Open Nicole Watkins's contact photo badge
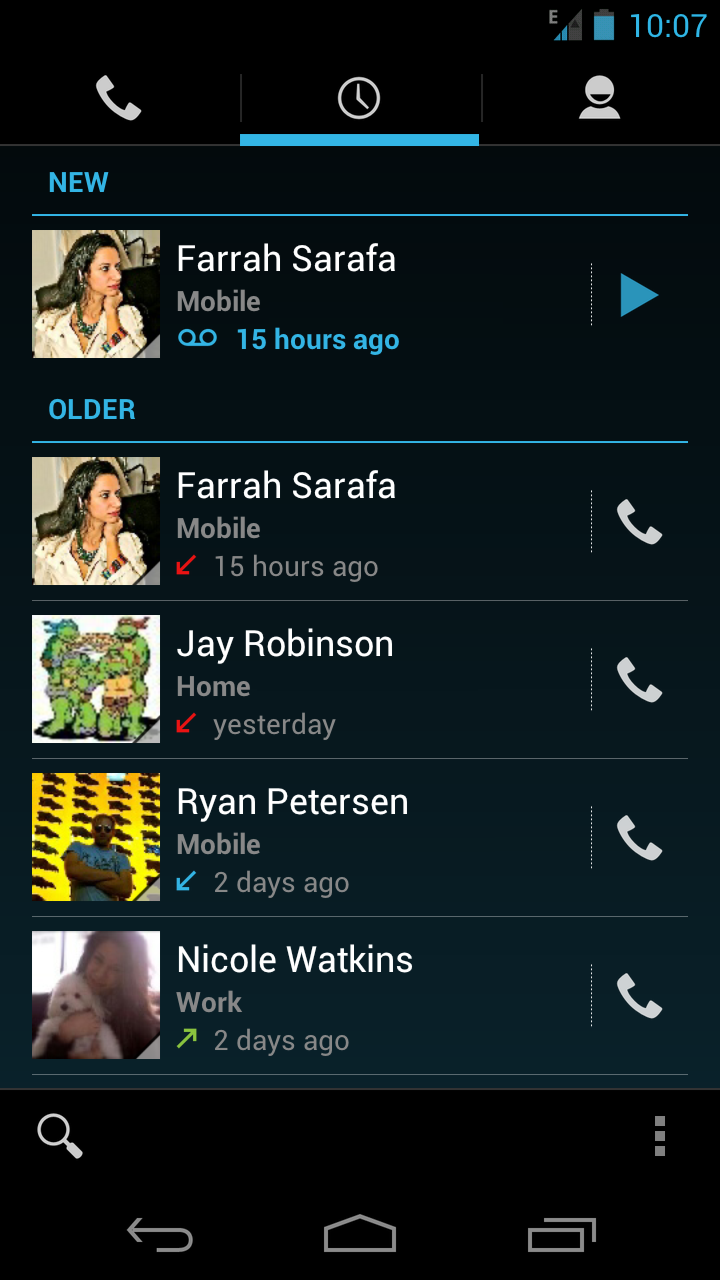 pos(96,995)
